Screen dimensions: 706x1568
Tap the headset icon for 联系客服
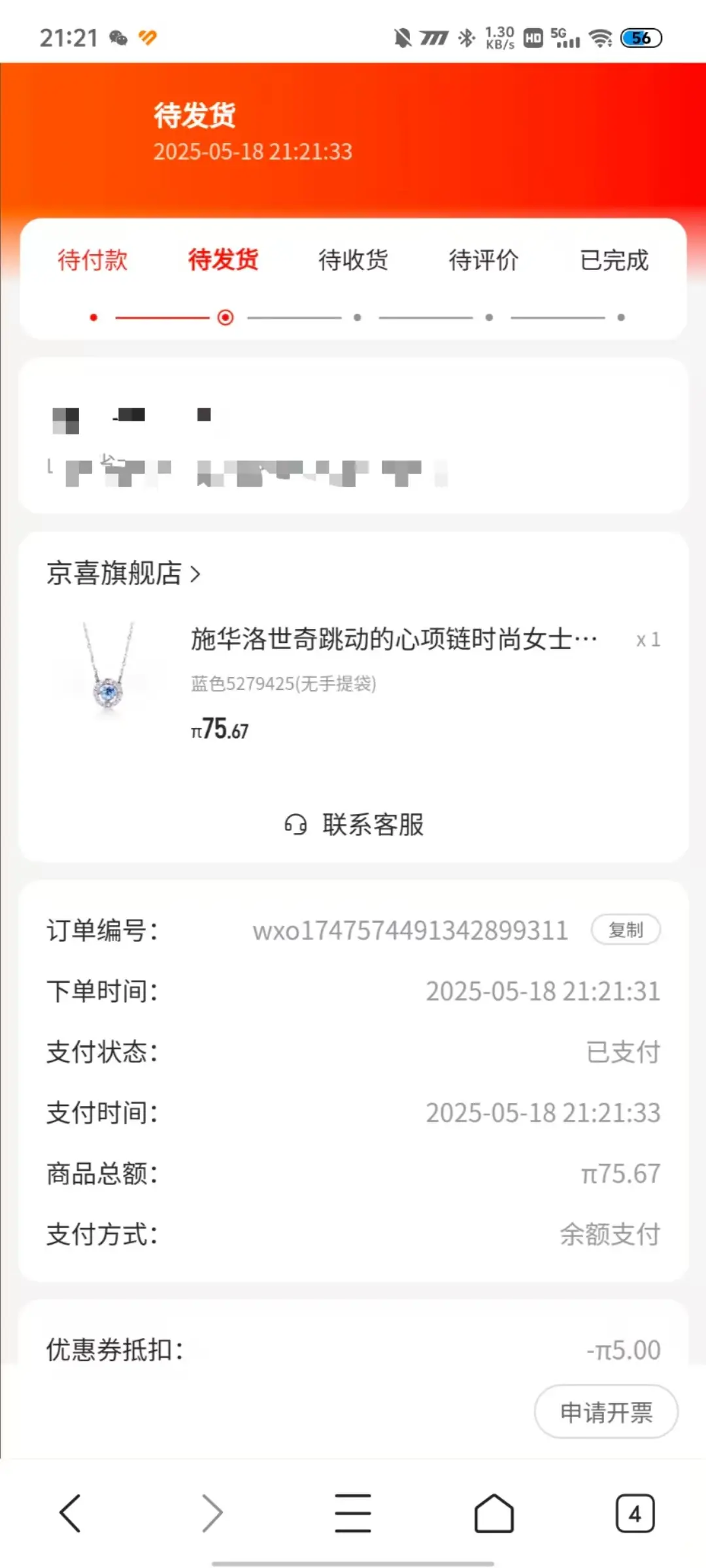click(295, 825)
